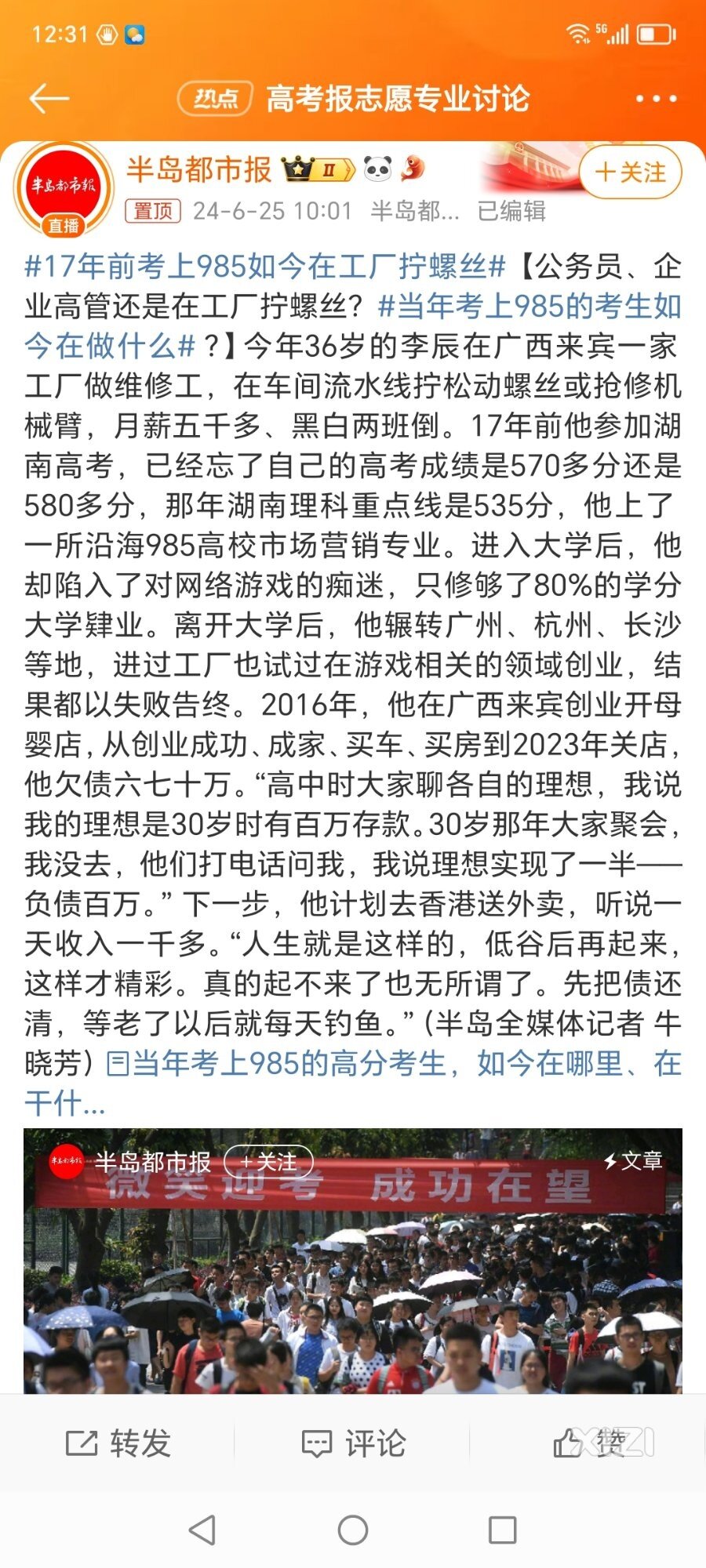Open linked article 当年考上985的高分考生
The height and width of the screenshot is (1568, 706).
pos(392,1064)
